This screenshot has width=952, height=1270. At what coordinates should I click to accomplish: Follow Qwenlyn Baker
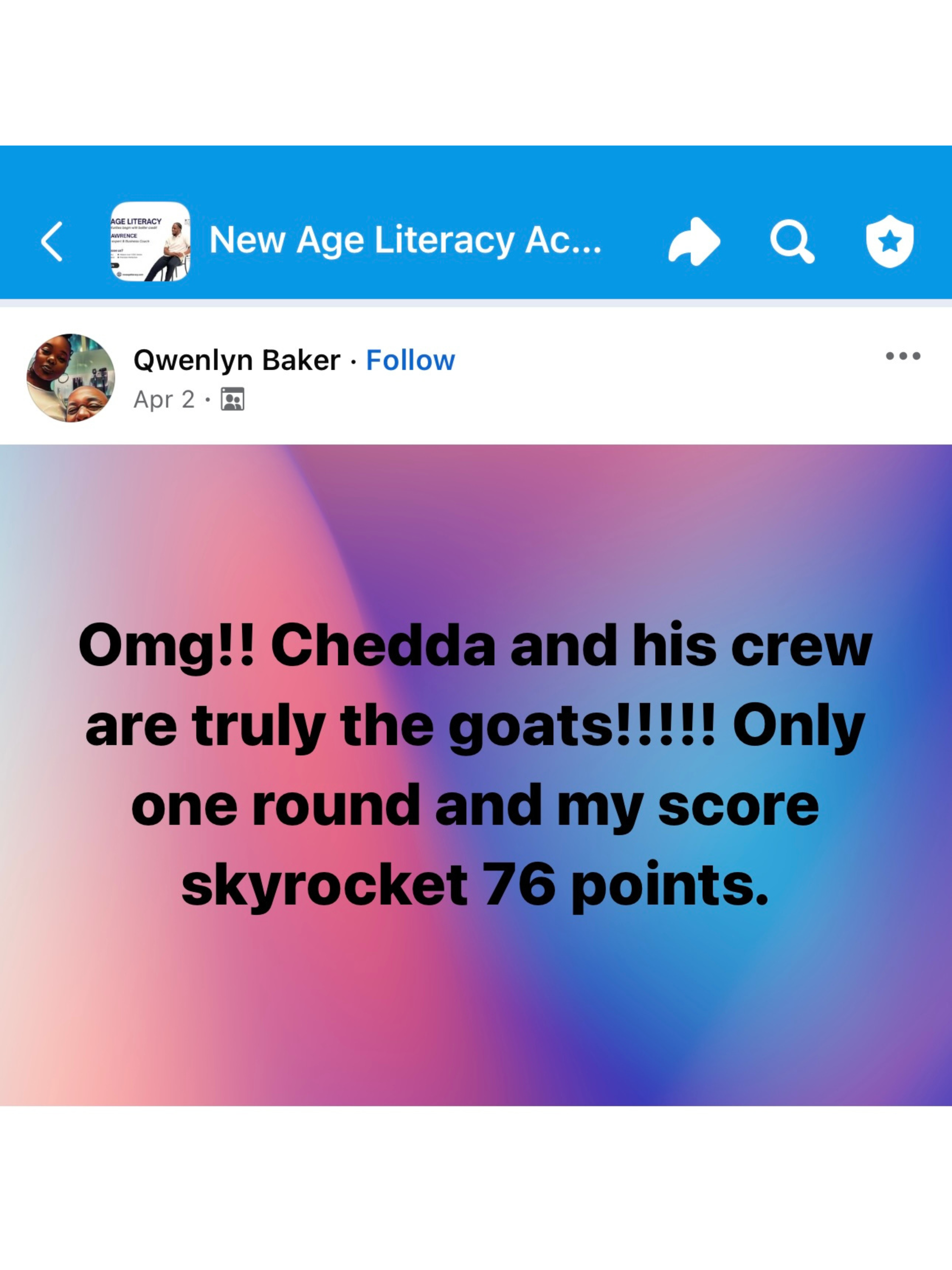[x=410, y=361]
